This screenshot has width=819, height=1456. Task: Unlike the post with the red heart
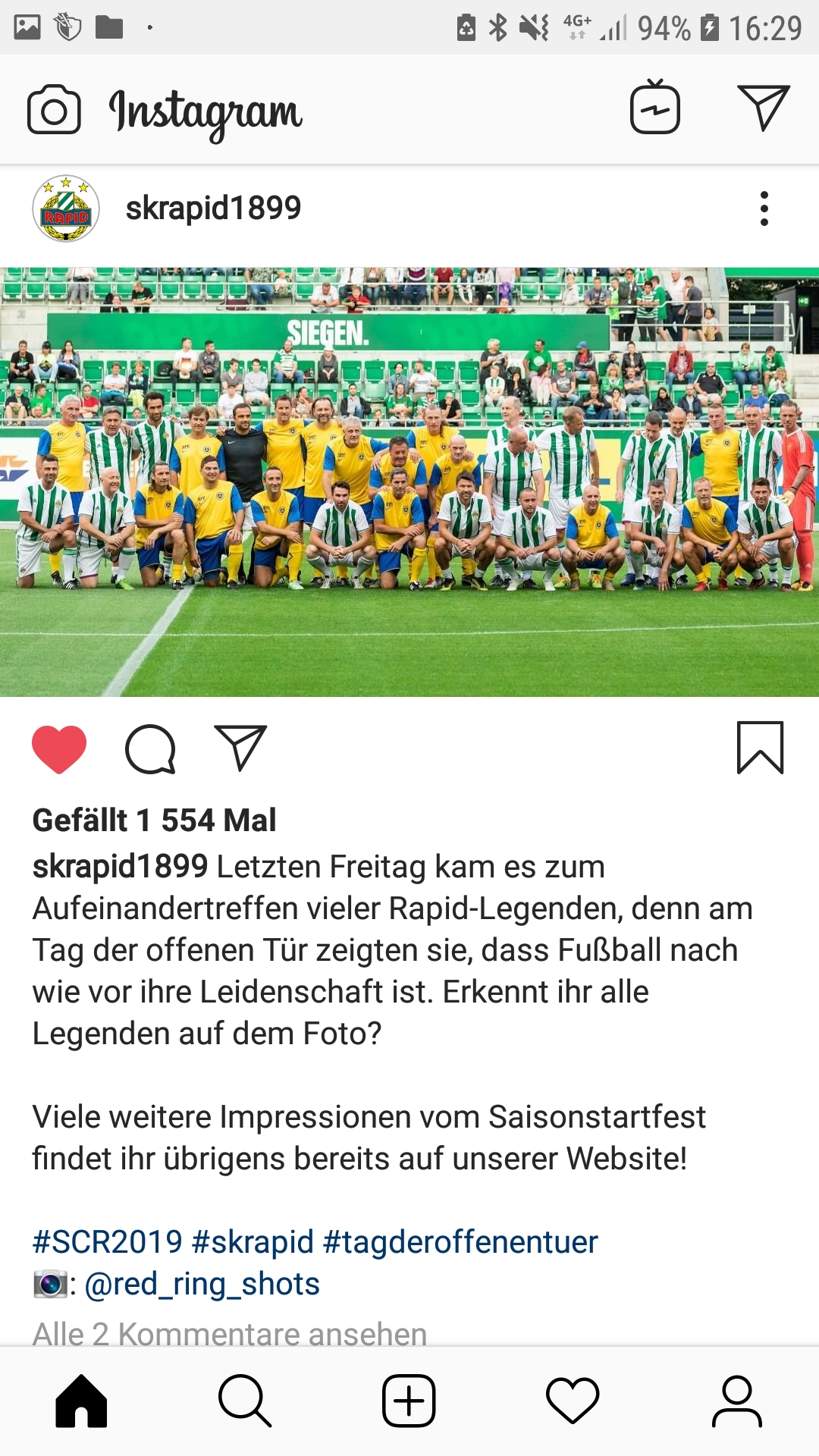[x=59, y=749]
